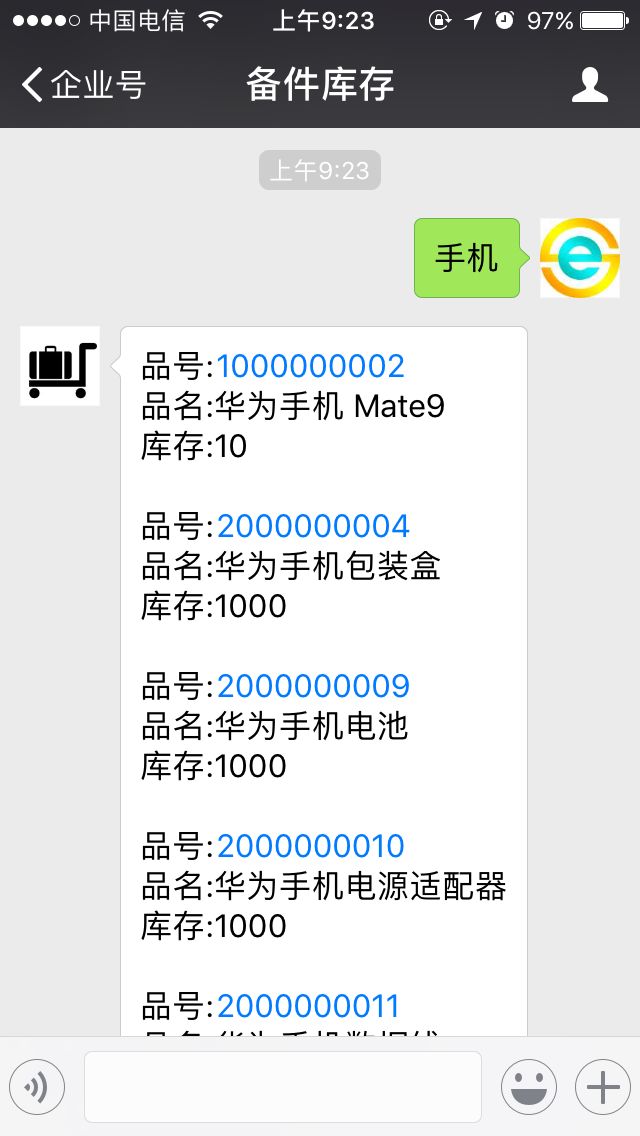The height and width of the screenshot is (1136, 640).
Task: Tap my own avatar beside 手机
Action: click(x=580, y=258)
